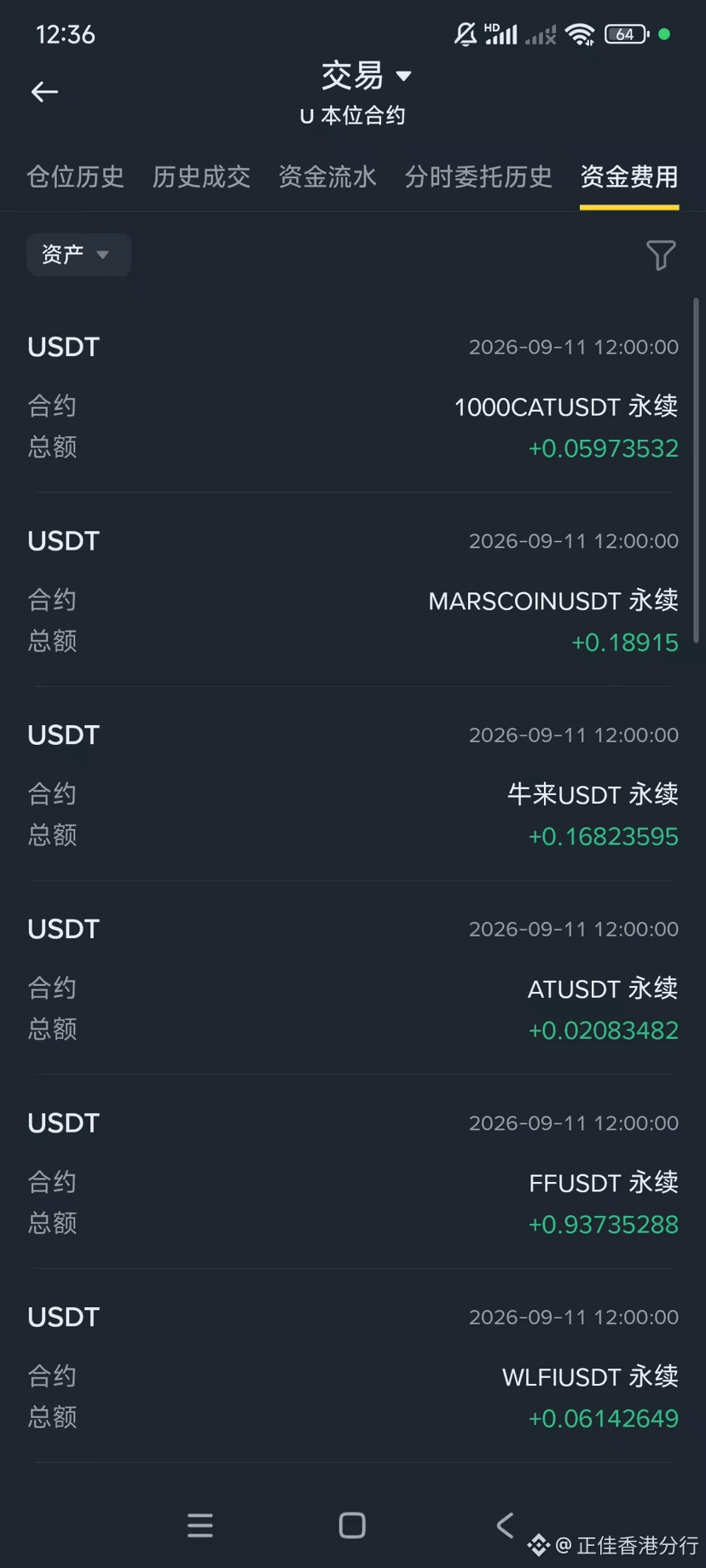Open the 资金流水 tab
The height and width of the screenshot is (1568, 706).
coord(327,176)
